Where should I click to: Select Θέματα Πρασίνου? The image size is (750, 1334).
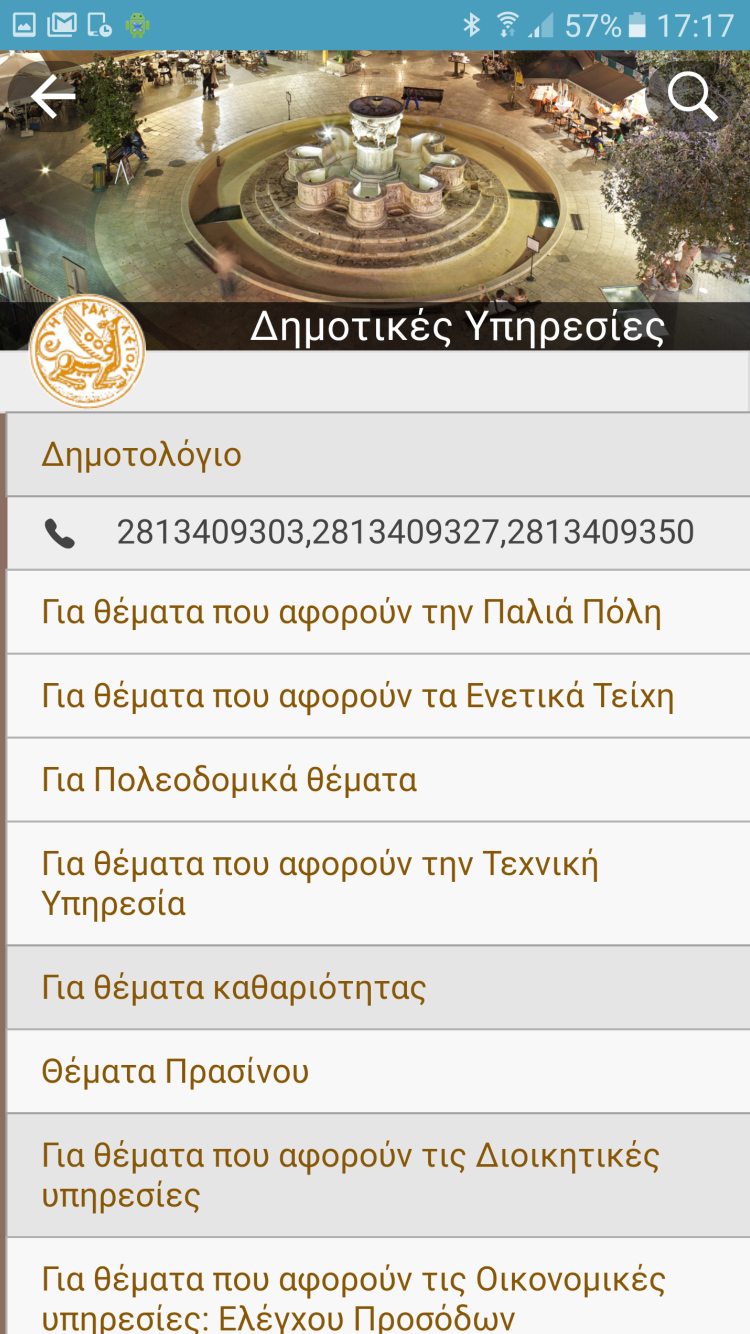377,1072
